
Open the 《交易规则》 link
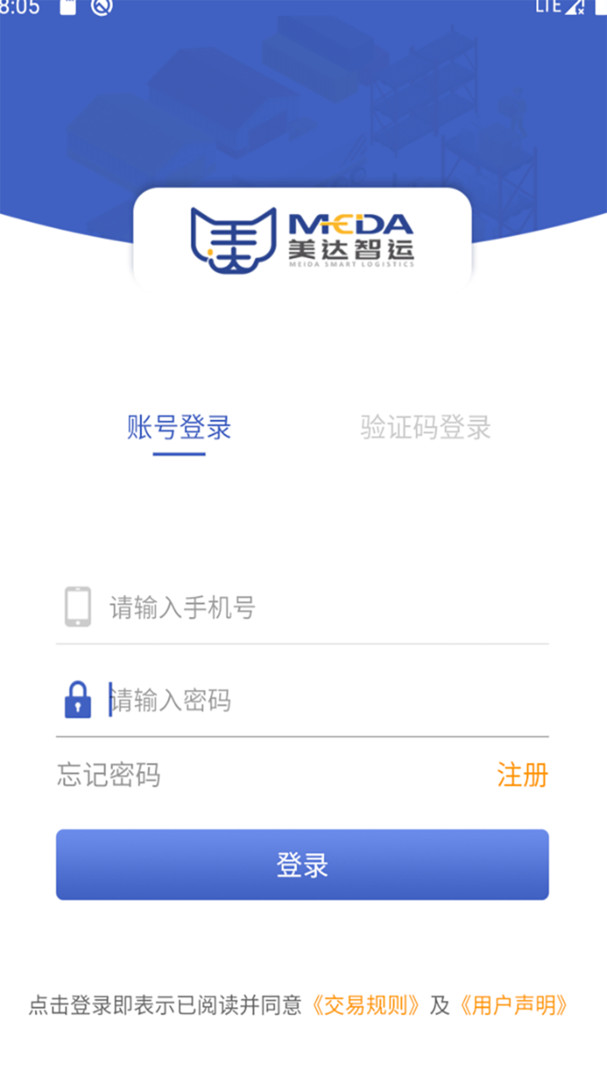(x=366, y=1006)
